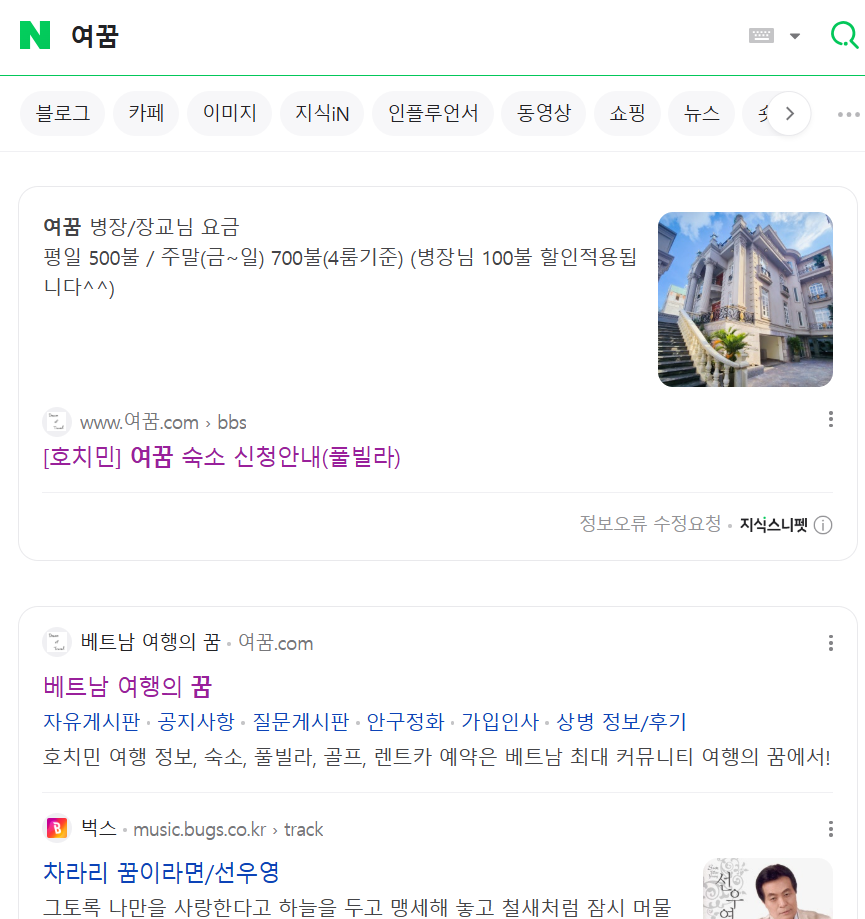Open the keyboard input dropdown

(x=775, y=36)
